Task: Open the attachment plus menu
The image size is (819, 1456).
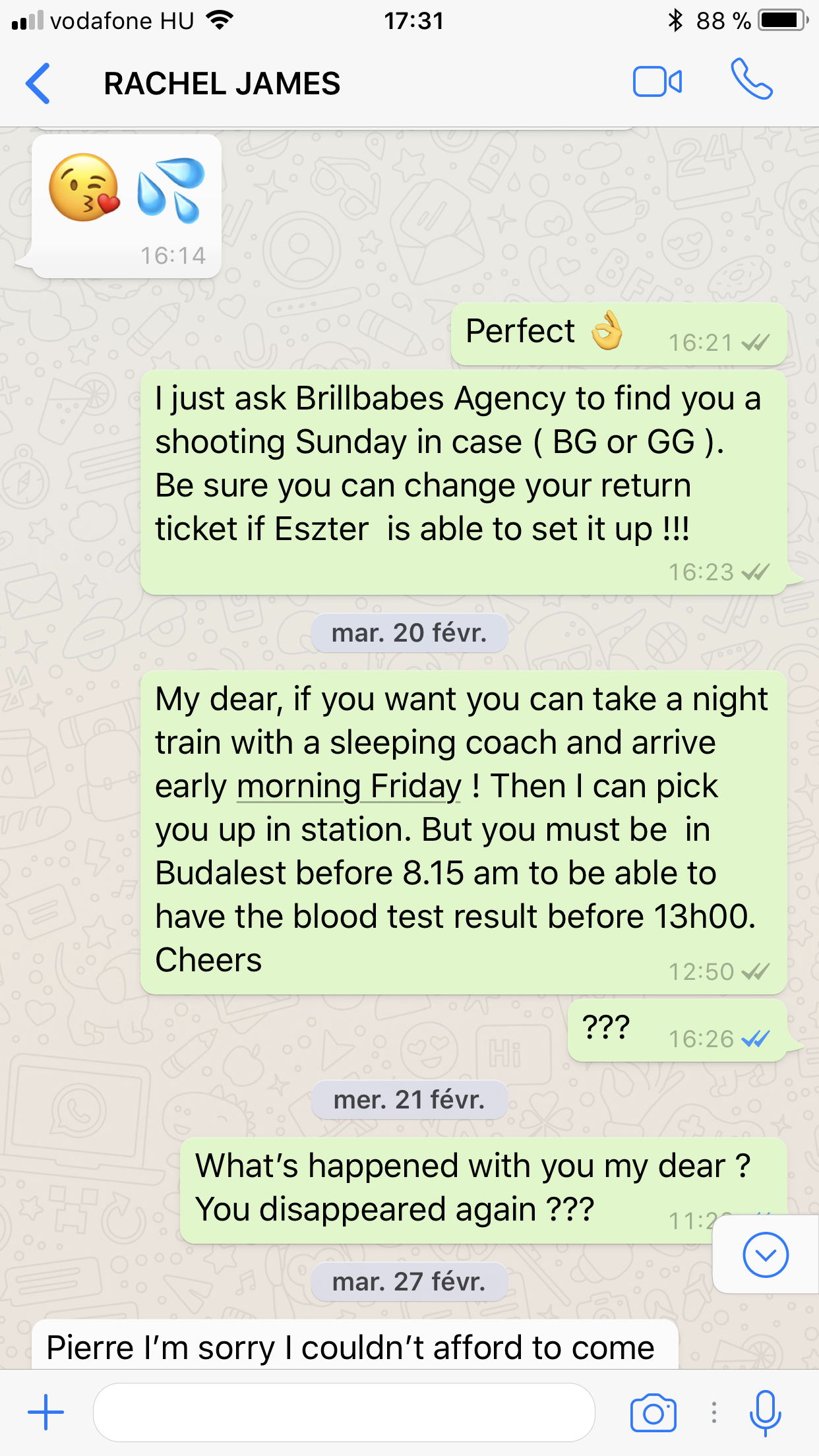Action: [46, 1412]
